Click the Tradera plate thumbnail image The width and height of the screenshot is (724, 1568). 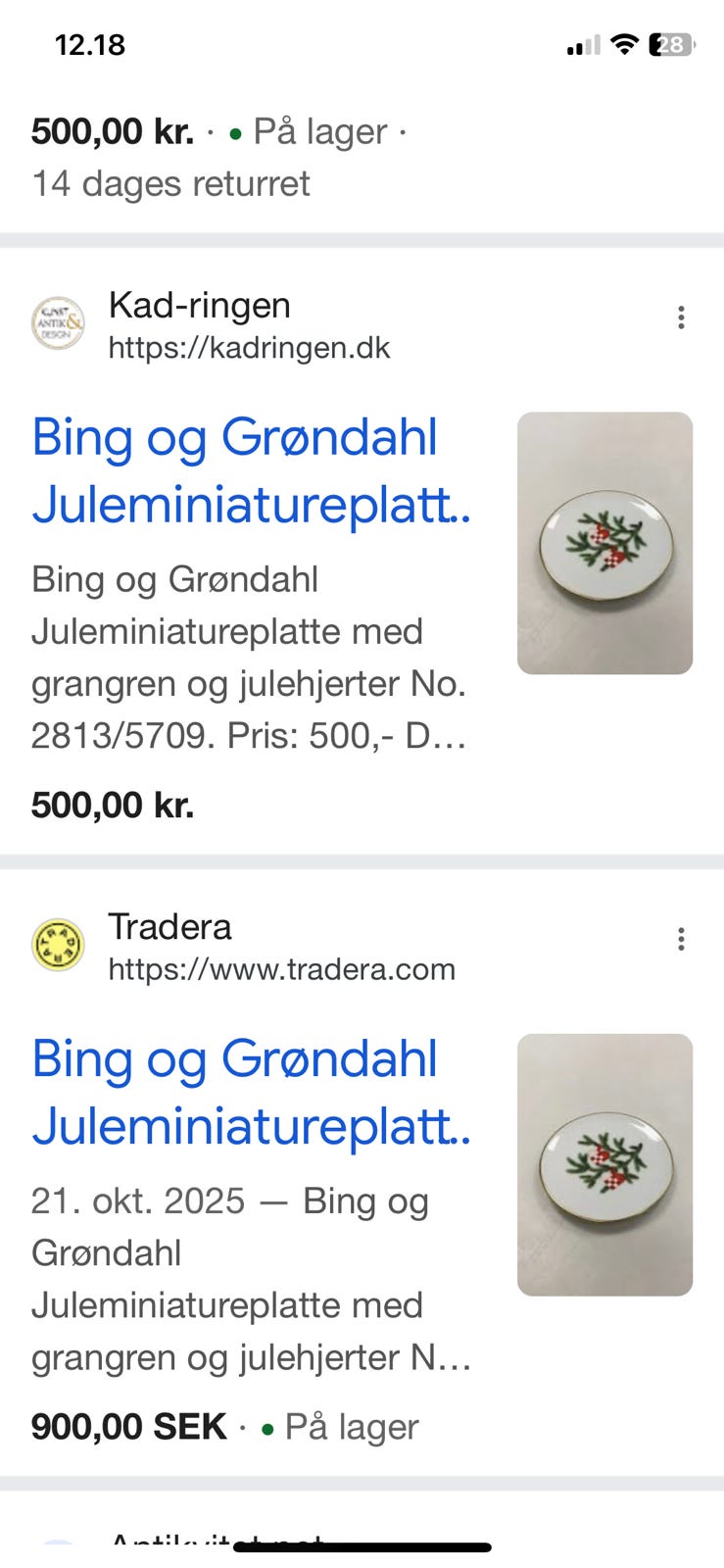[604, 1164]
